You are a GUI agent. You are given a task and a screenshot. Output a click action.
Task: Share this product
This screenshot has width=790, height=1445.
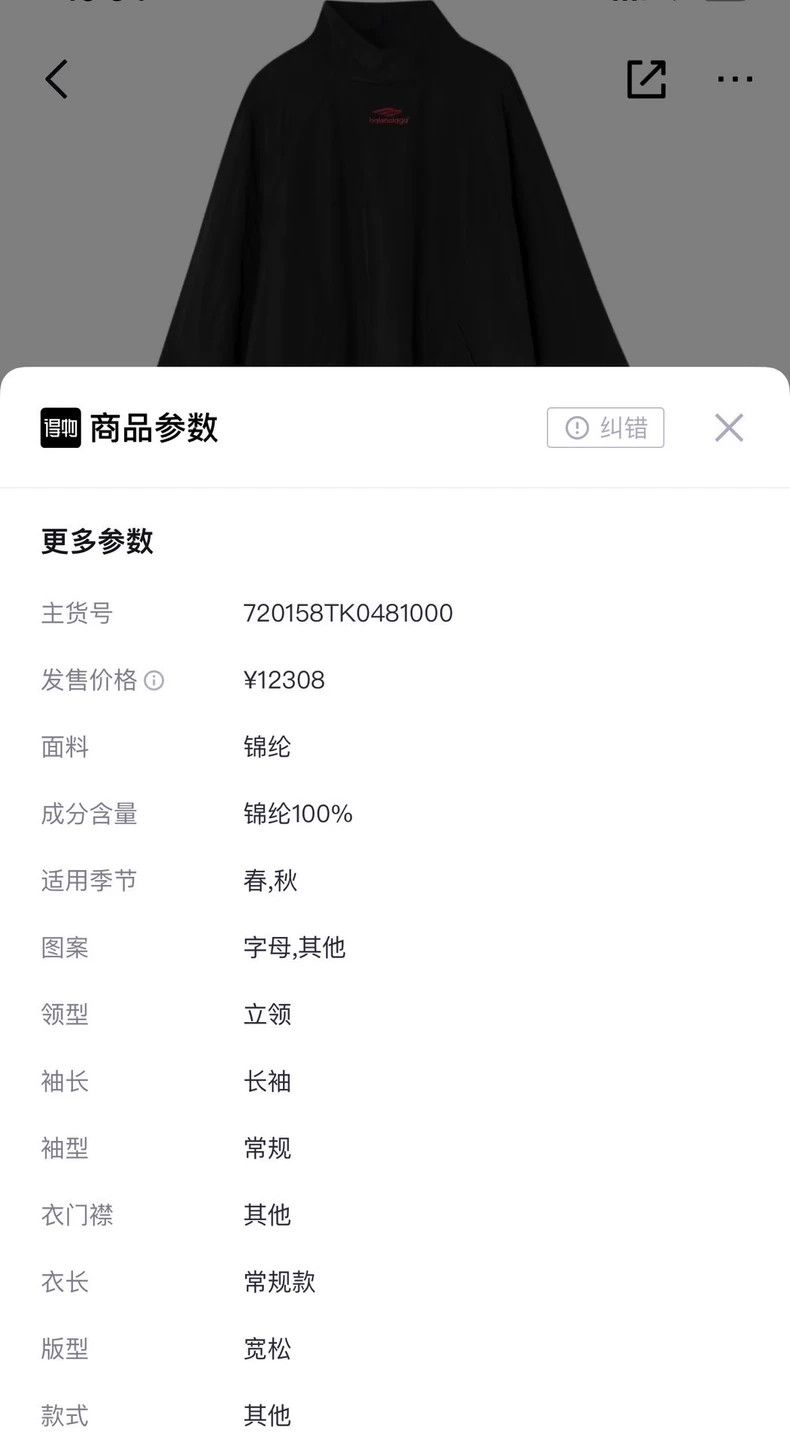click(x=646, y=79)
